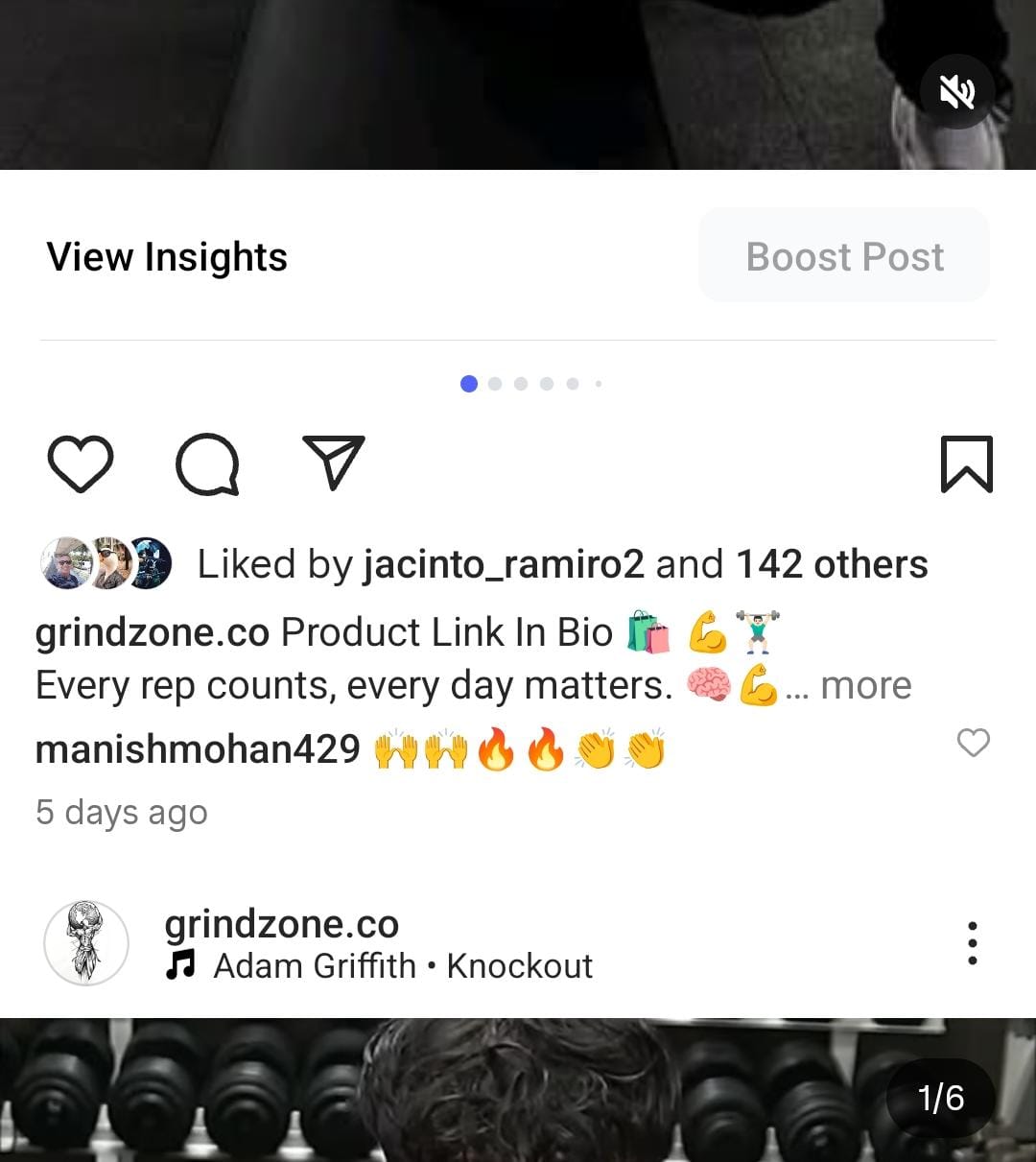Like manishmohan429's comment

tap(973, 743)
